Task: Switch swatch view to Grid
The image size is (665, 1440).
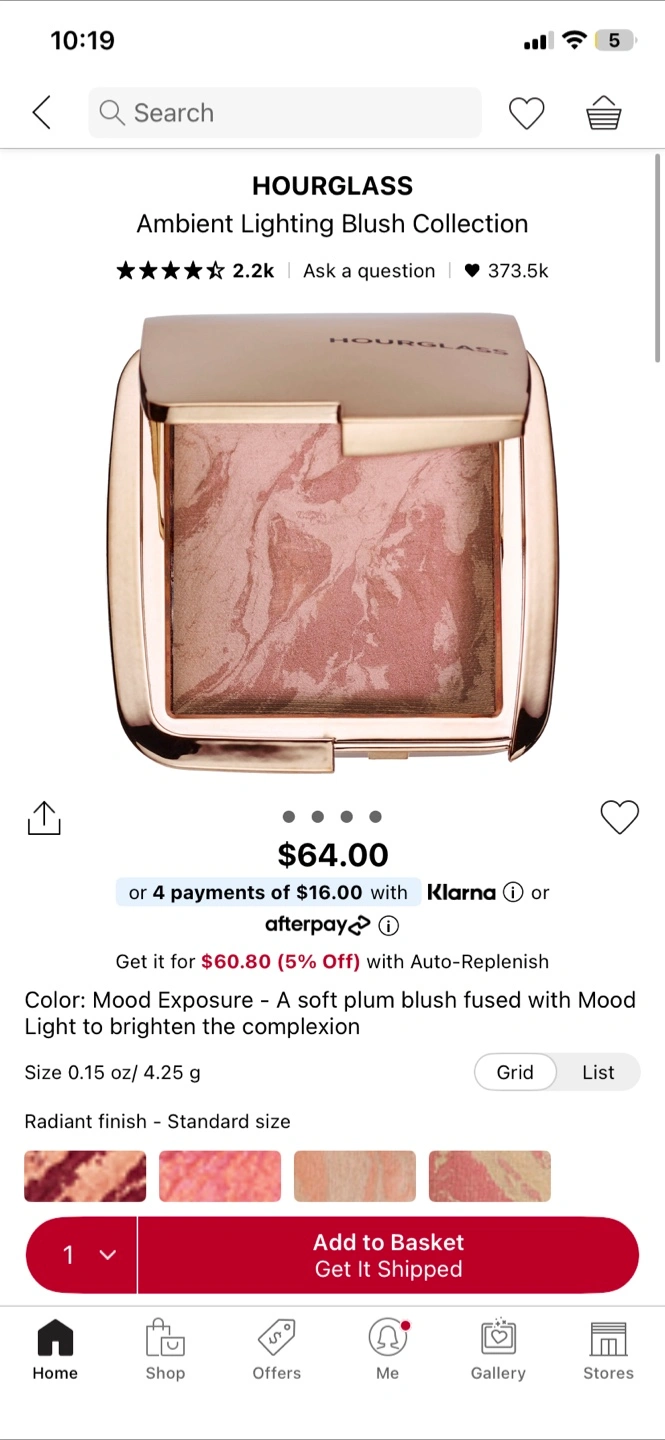Action: pos(515,1072)
